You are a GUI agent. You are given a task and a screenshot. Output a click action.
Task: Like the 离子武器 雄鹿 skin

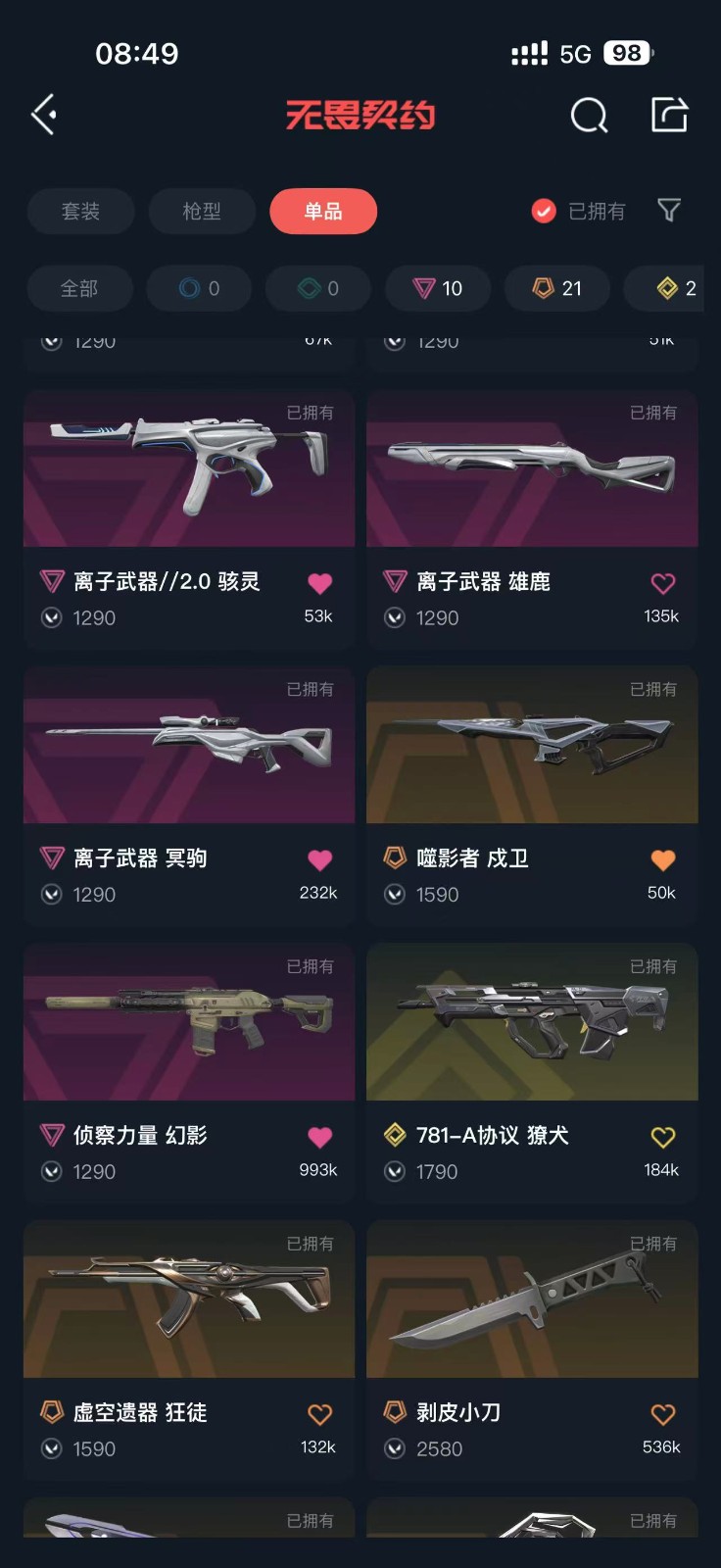point(663,583)
